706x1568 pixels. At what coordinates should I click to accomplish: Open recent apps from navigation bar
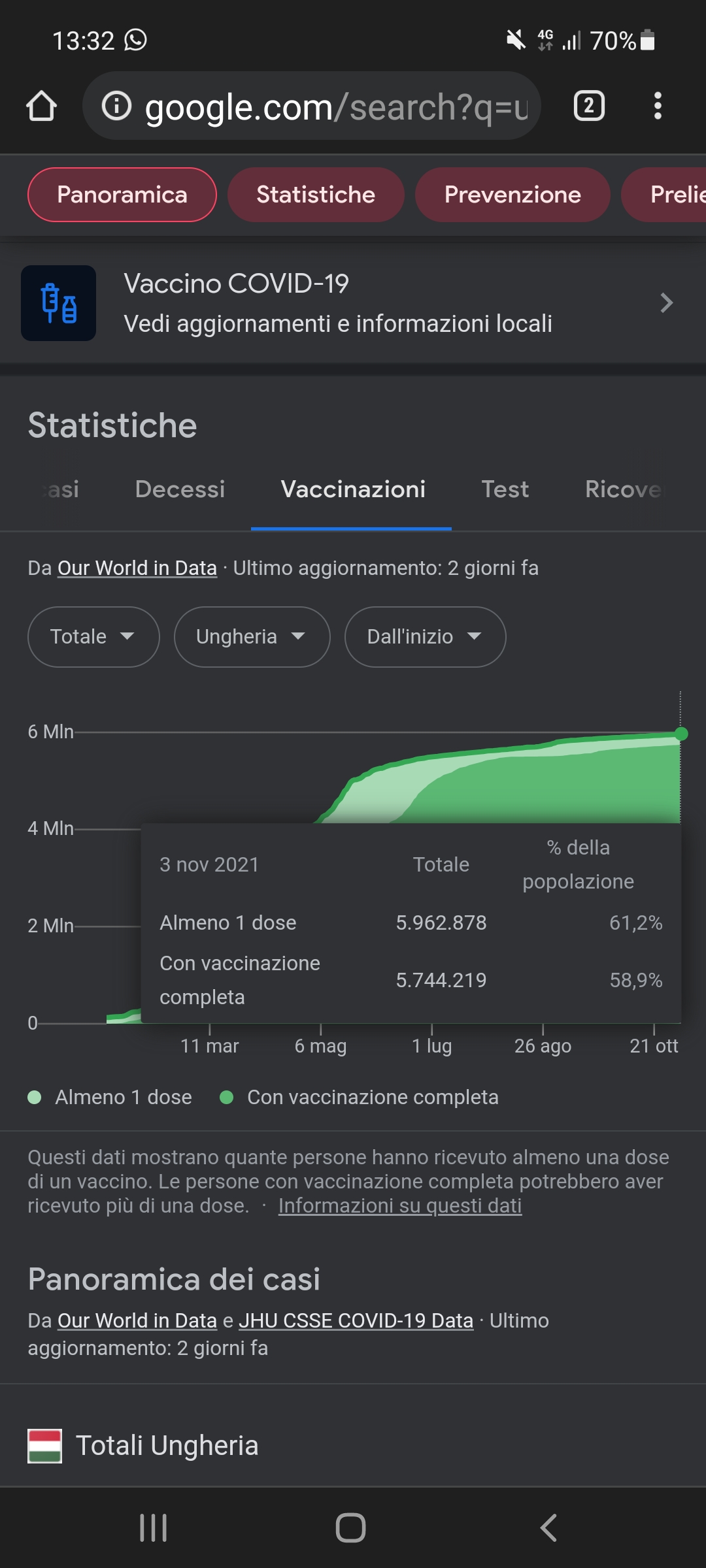point(154,1528)
